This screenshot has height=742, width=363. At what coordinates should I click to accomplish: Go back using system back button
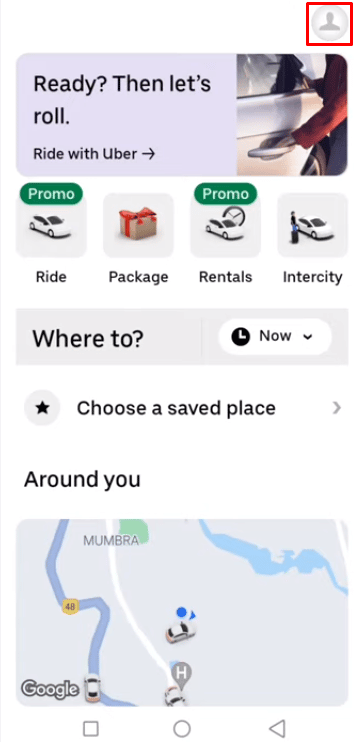[x=277, y=727]
